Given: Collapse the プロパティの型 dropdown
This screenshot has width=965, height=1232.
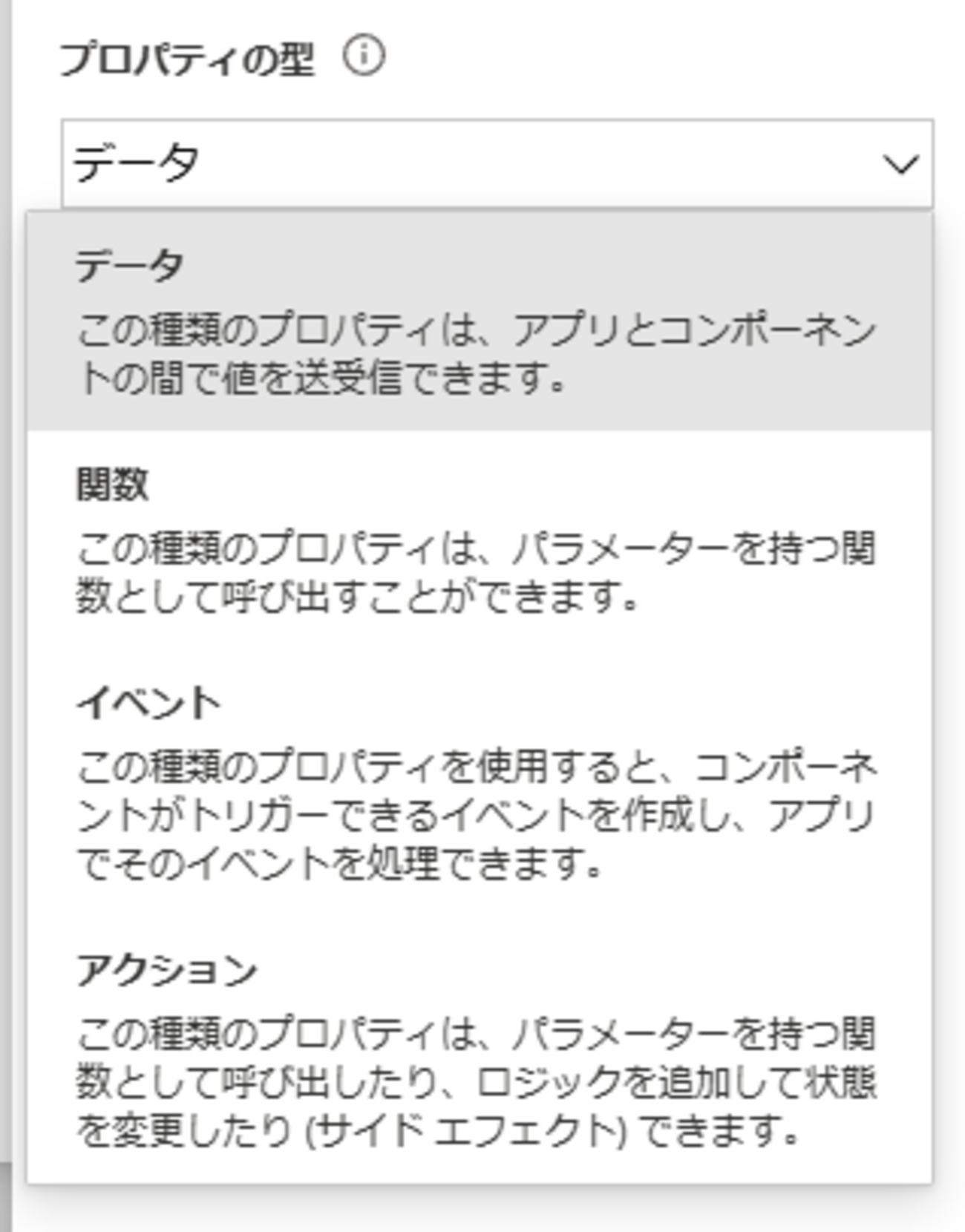Looking at the screenshot, I should pyautogui.click(x=900, y=164).
